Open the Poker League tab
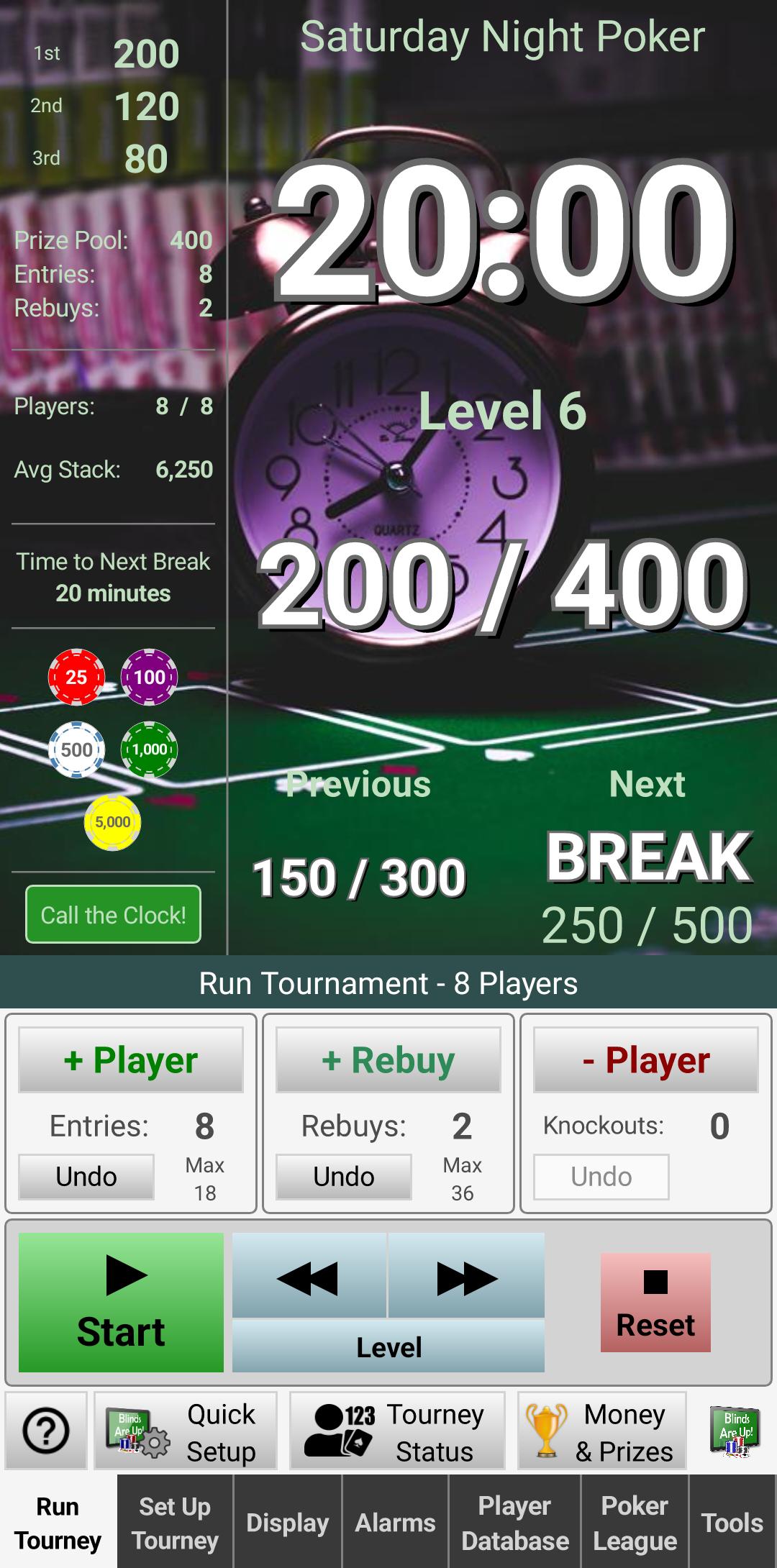Viewport: 777px width, 1568px height. [x=635, y=1522]
